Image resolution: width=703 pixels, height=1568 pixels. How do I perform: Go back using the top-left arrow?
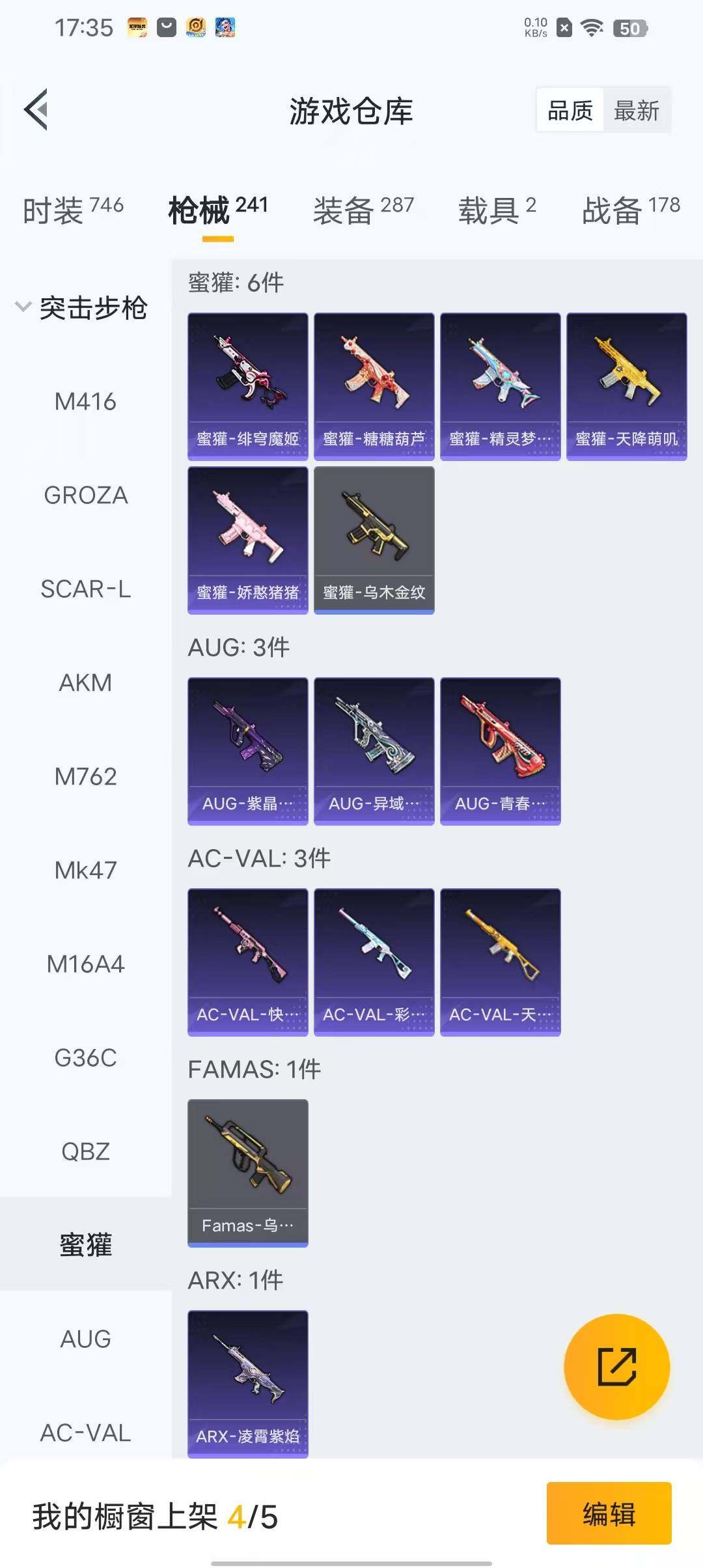[x=36, y=109]
